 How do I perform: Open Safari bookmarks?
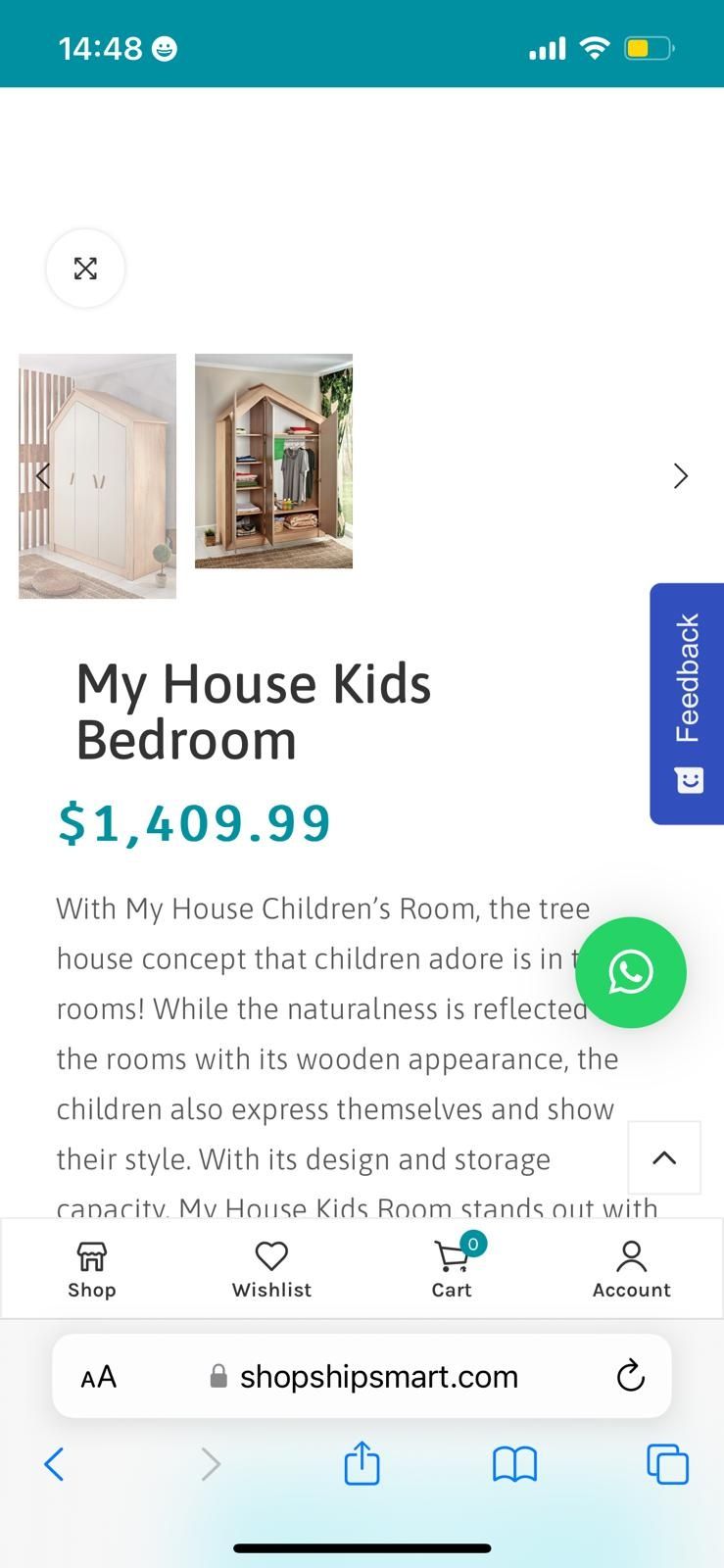[514, 1464]
